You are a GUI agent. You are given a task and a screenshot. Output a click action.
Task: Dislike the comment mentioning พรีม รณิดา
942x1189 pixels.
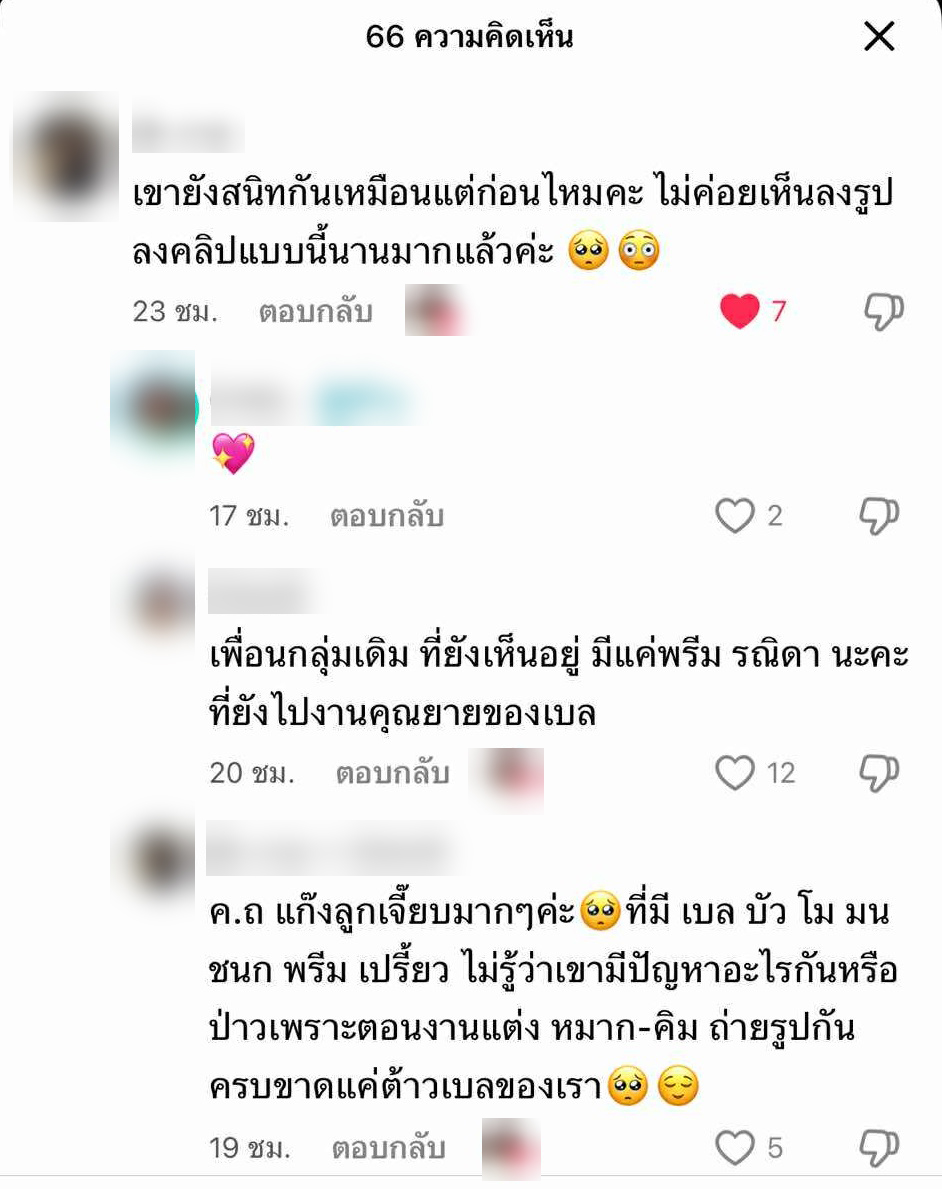(880, 773)
